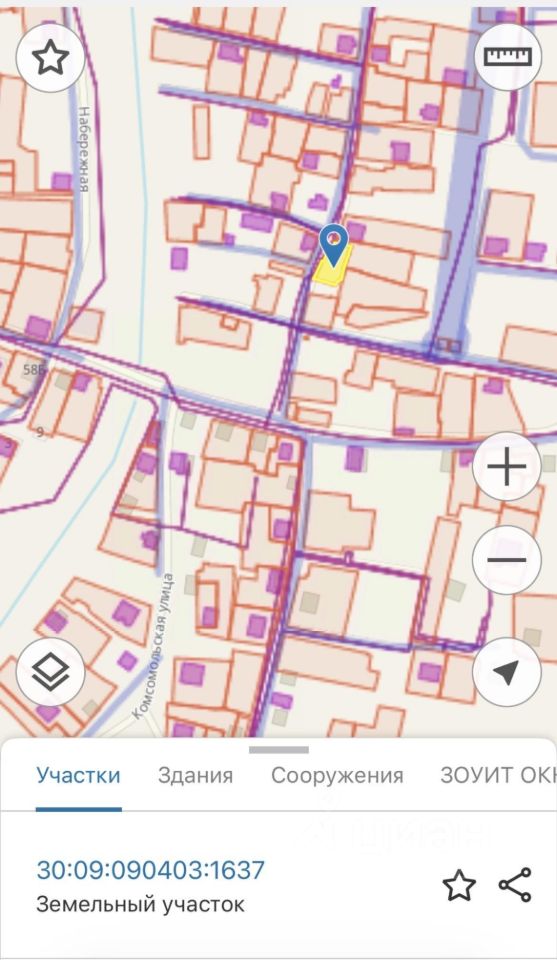Switch to the Участки tab

[78, 776]
